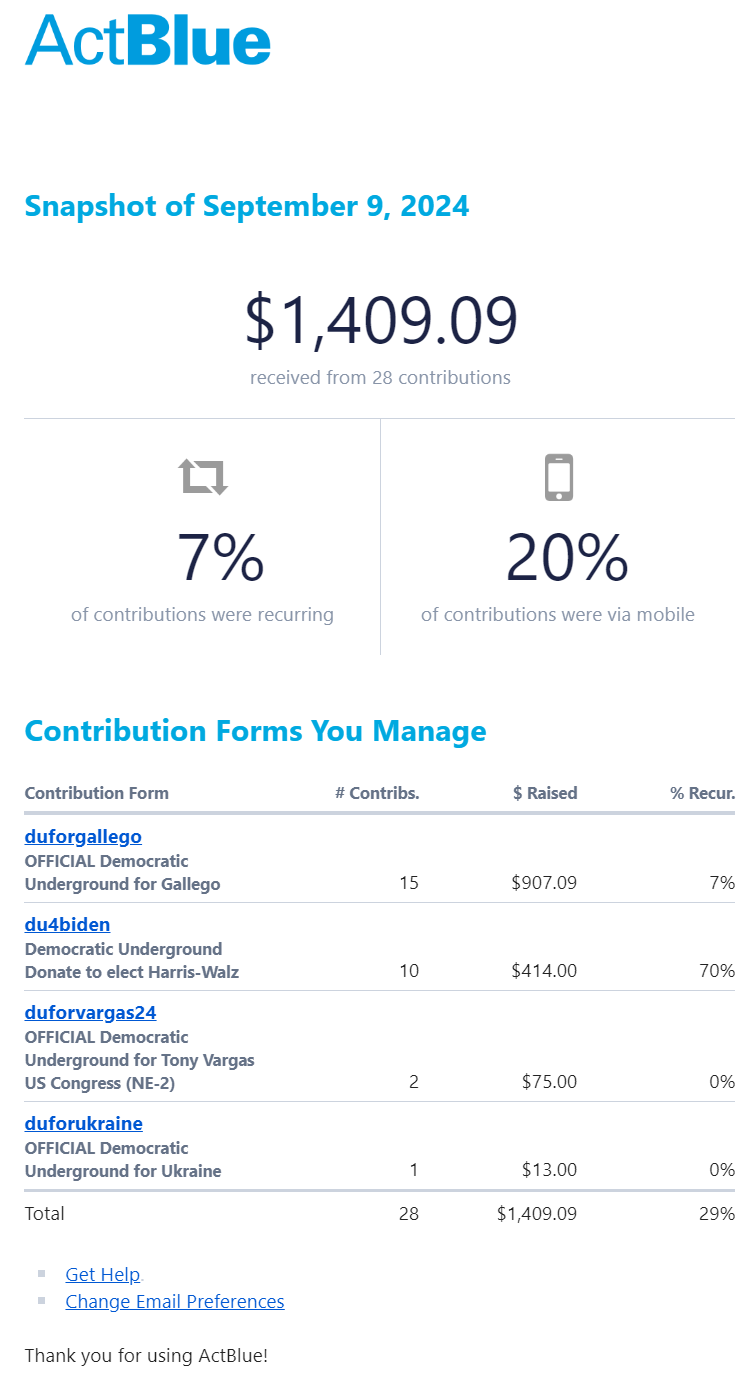Follow the duforvargas24 form link

pyautogui.click(x=90, y=1013)
